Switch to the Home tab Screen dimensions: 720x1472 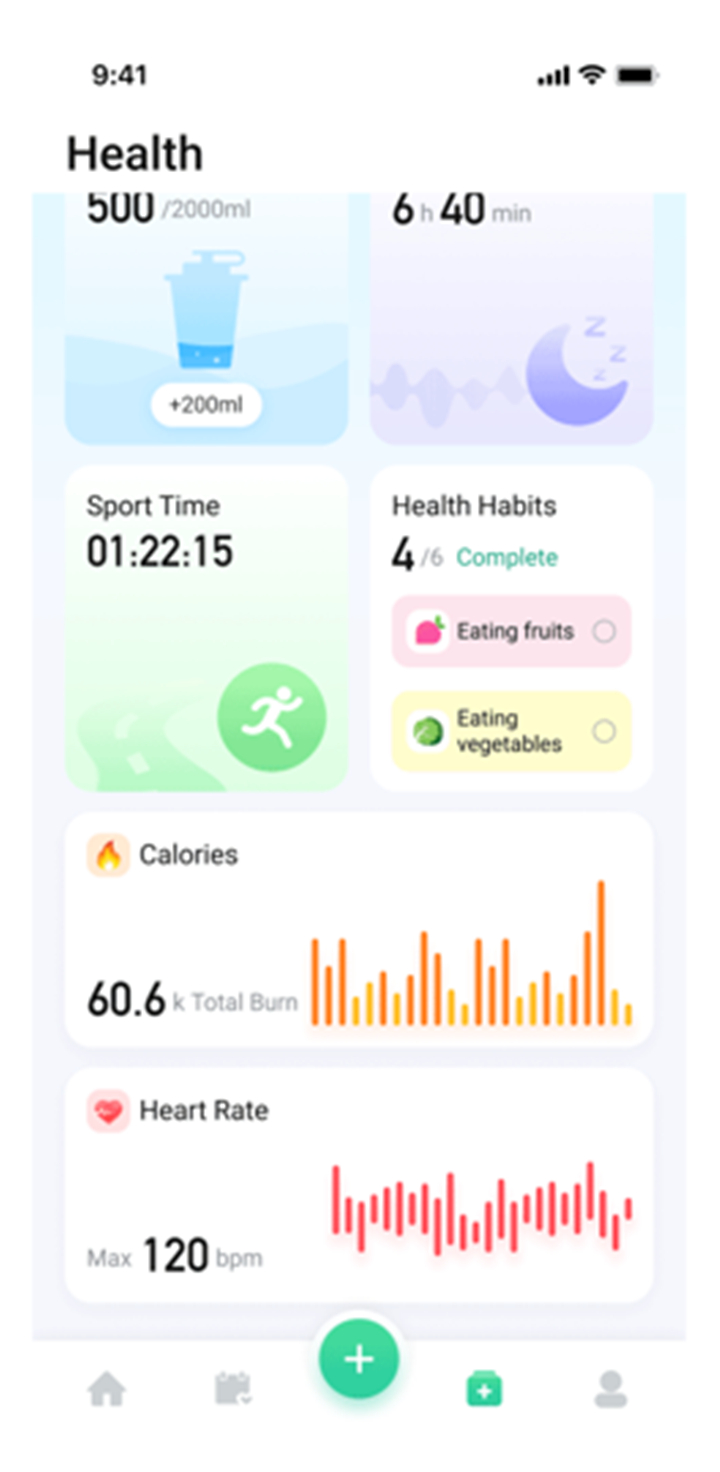point(107,1389)
